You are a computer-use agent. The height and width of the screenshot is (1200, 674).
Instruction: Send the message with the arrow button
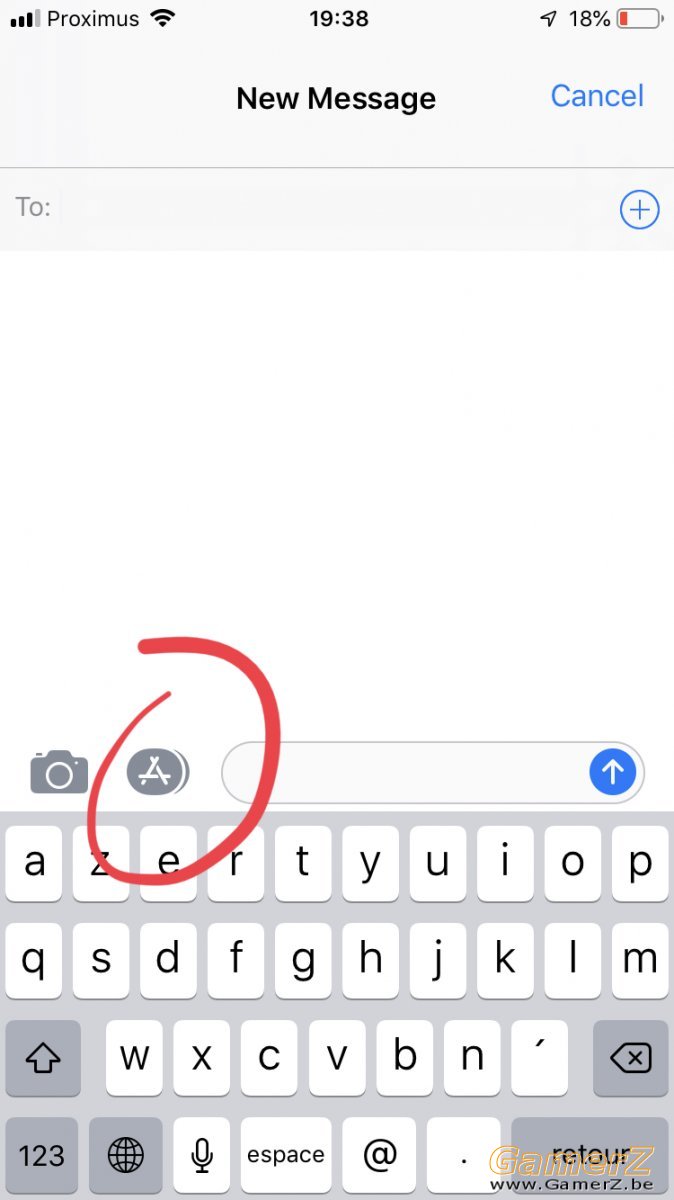coord(612,772)
